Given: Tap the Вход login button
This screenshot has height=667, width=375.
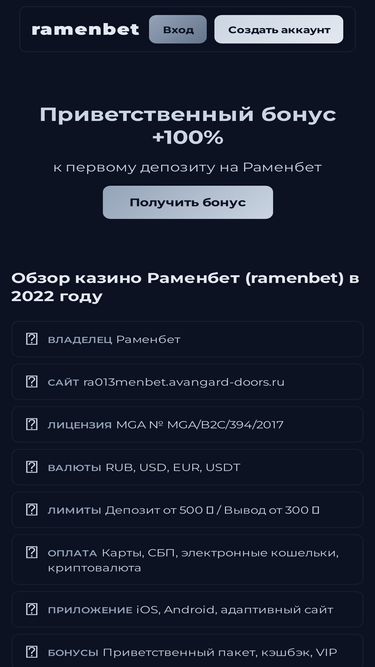Looking at the screenshot, I should [x=178, y=29].
